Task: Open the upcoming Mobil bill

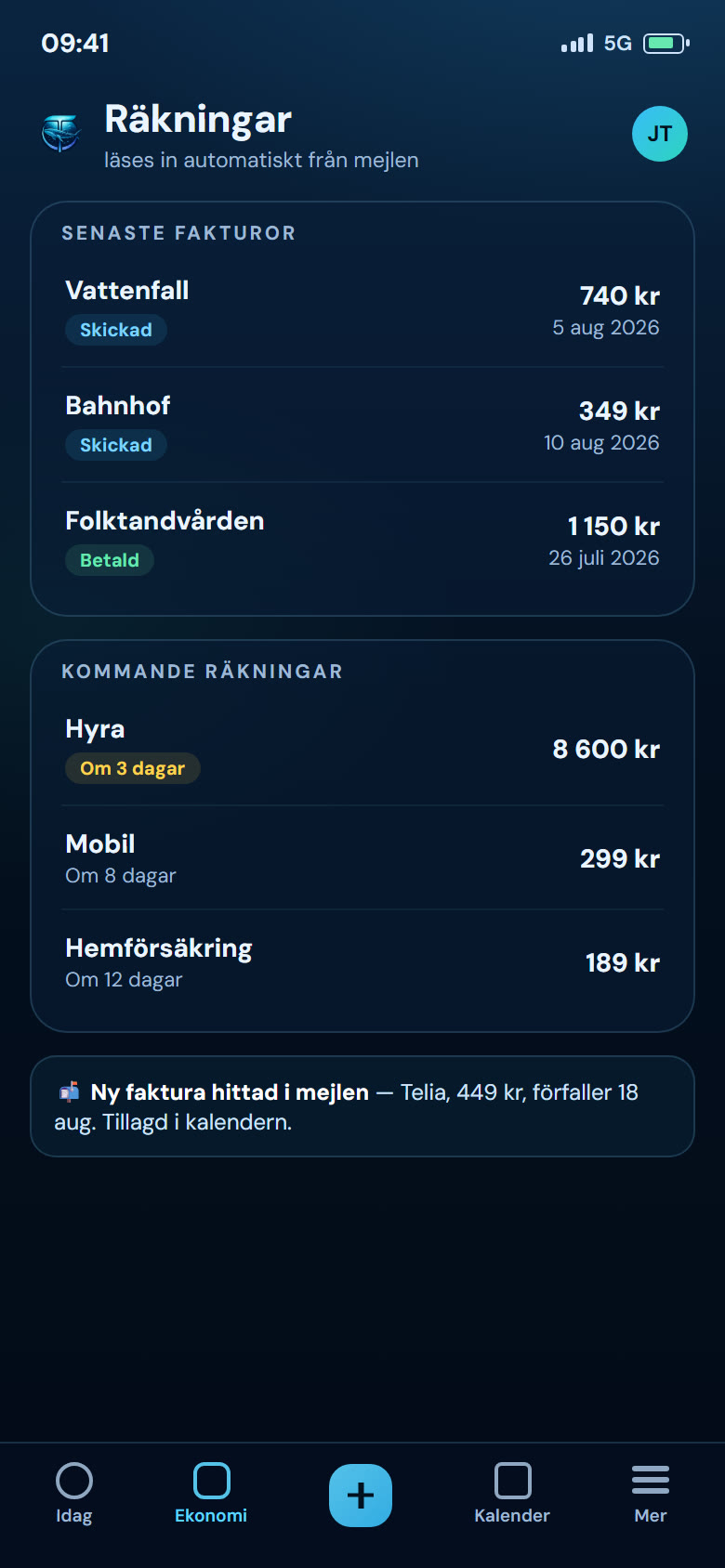Action: (362, 858)
